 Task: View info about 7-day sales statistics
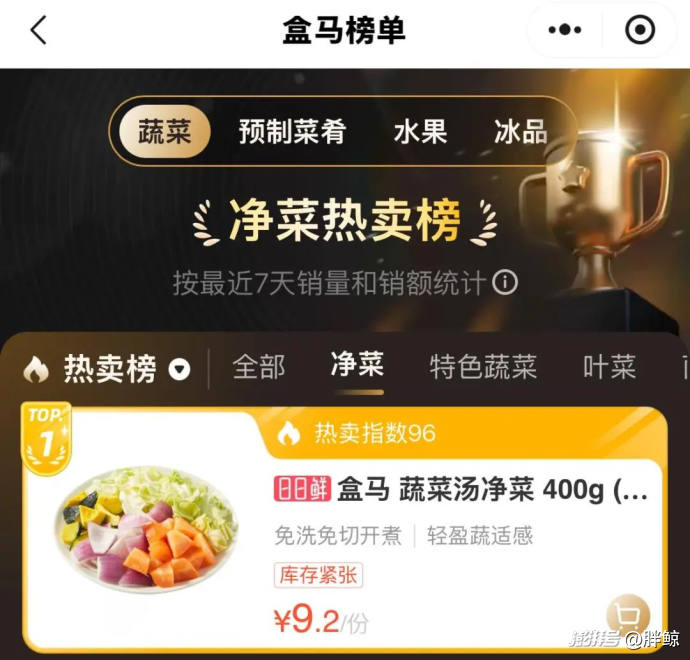point(506,282)
